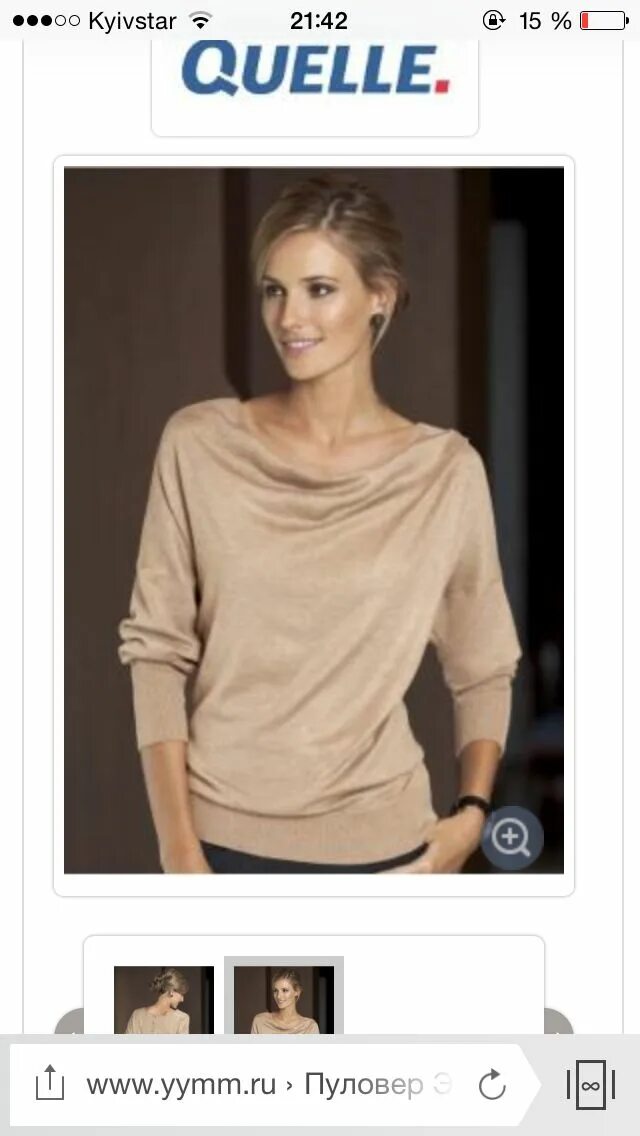Tap the www.yymm.ru address field
Screen dimensions: 640x1136
tap(268, 1085)
